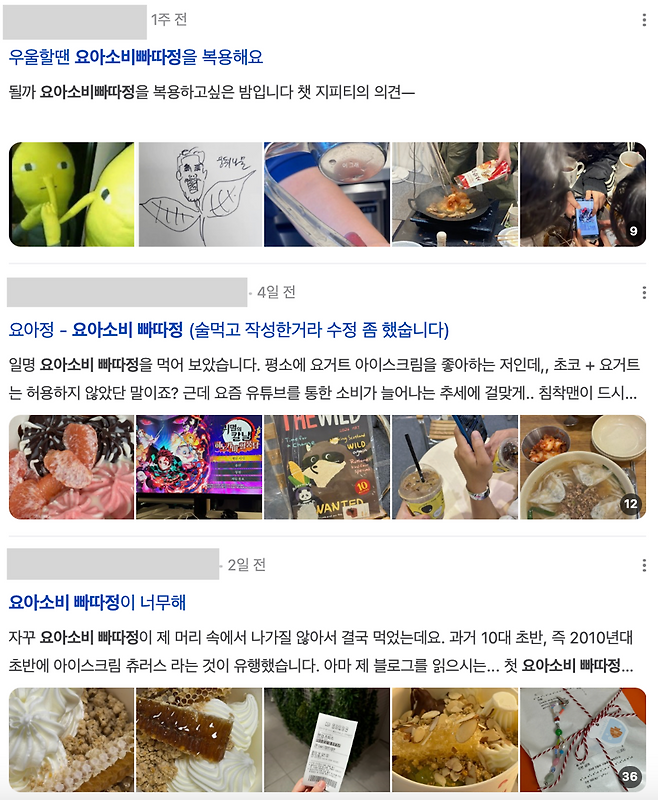View the anime game screen thumbnail

[199, 467]
